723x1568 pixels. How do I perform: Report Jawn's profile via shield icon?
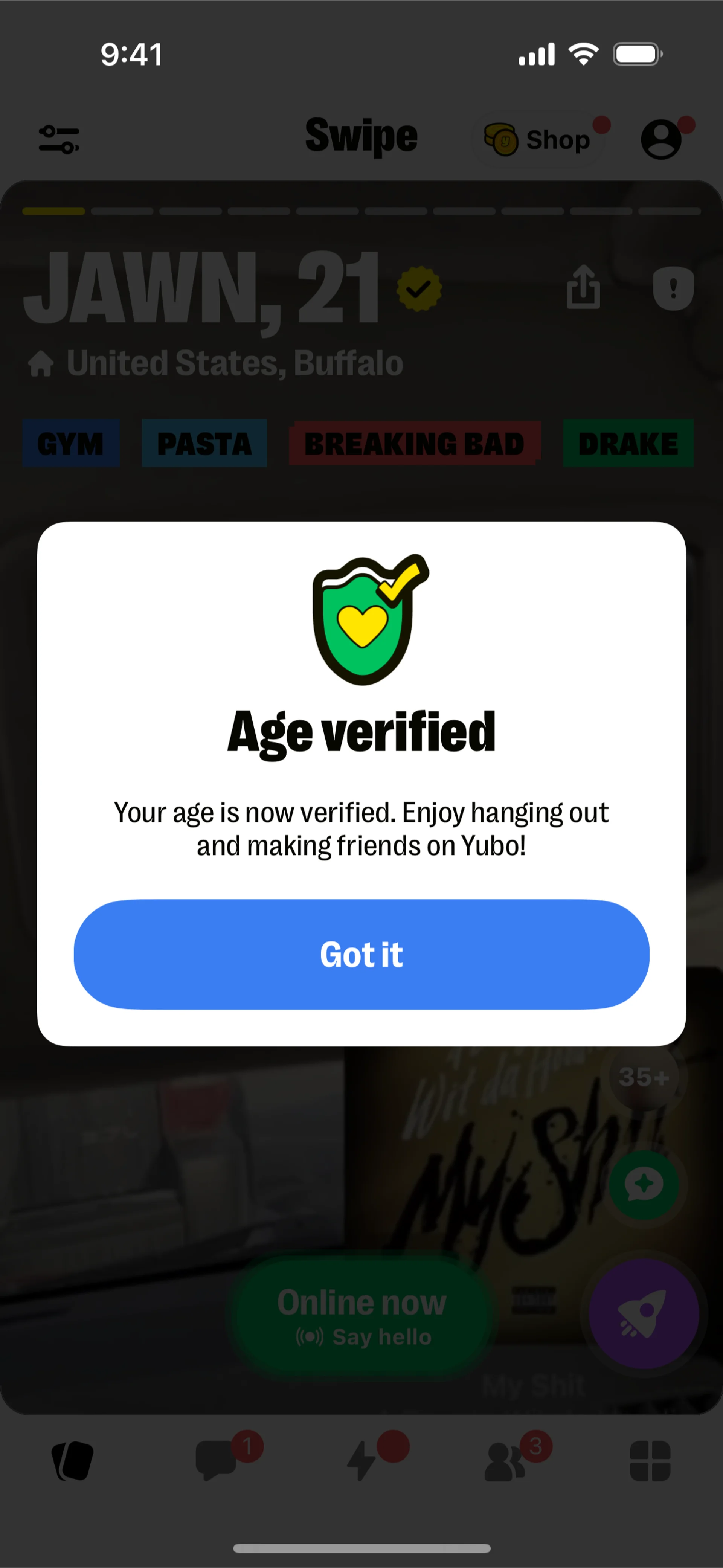(x=673, y=288)
